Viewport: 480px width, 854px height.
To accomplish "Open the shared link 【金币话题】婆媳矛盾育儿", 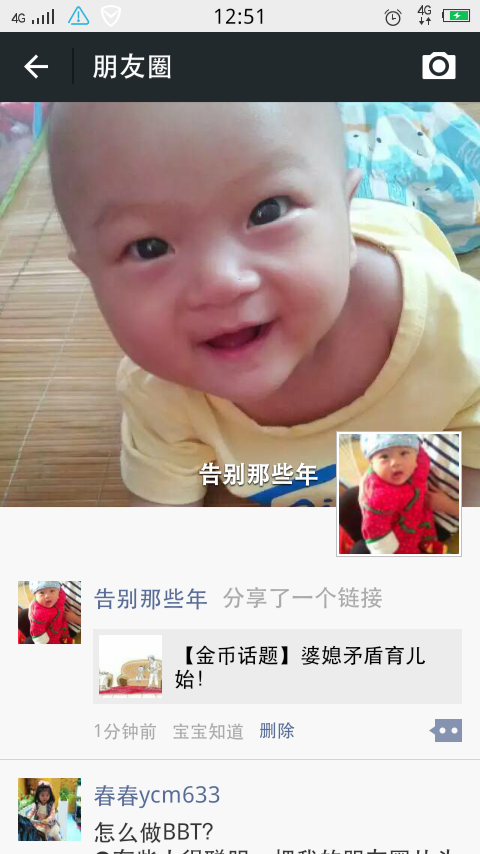I will (277, 667).
